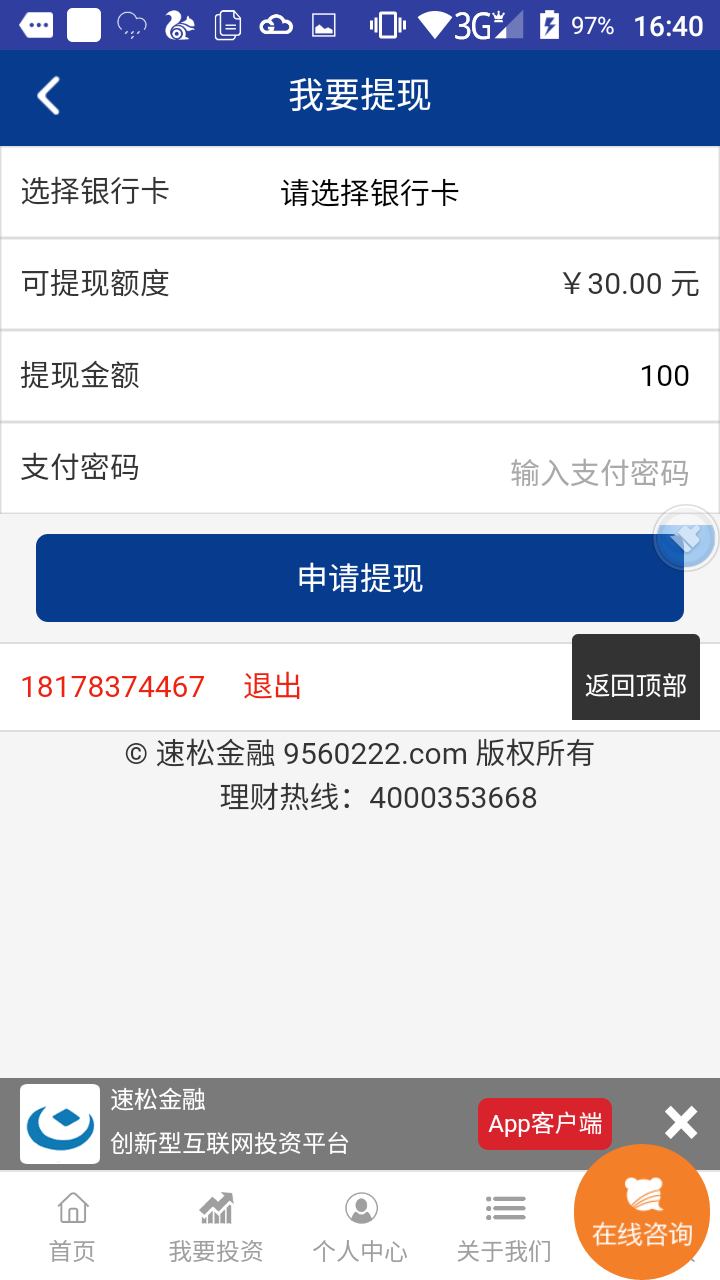The height and width of the screenshot is (1280, 720).
Task: Open the 请选择银行卡 bank card selector
Action: click(x=370, y=192)
